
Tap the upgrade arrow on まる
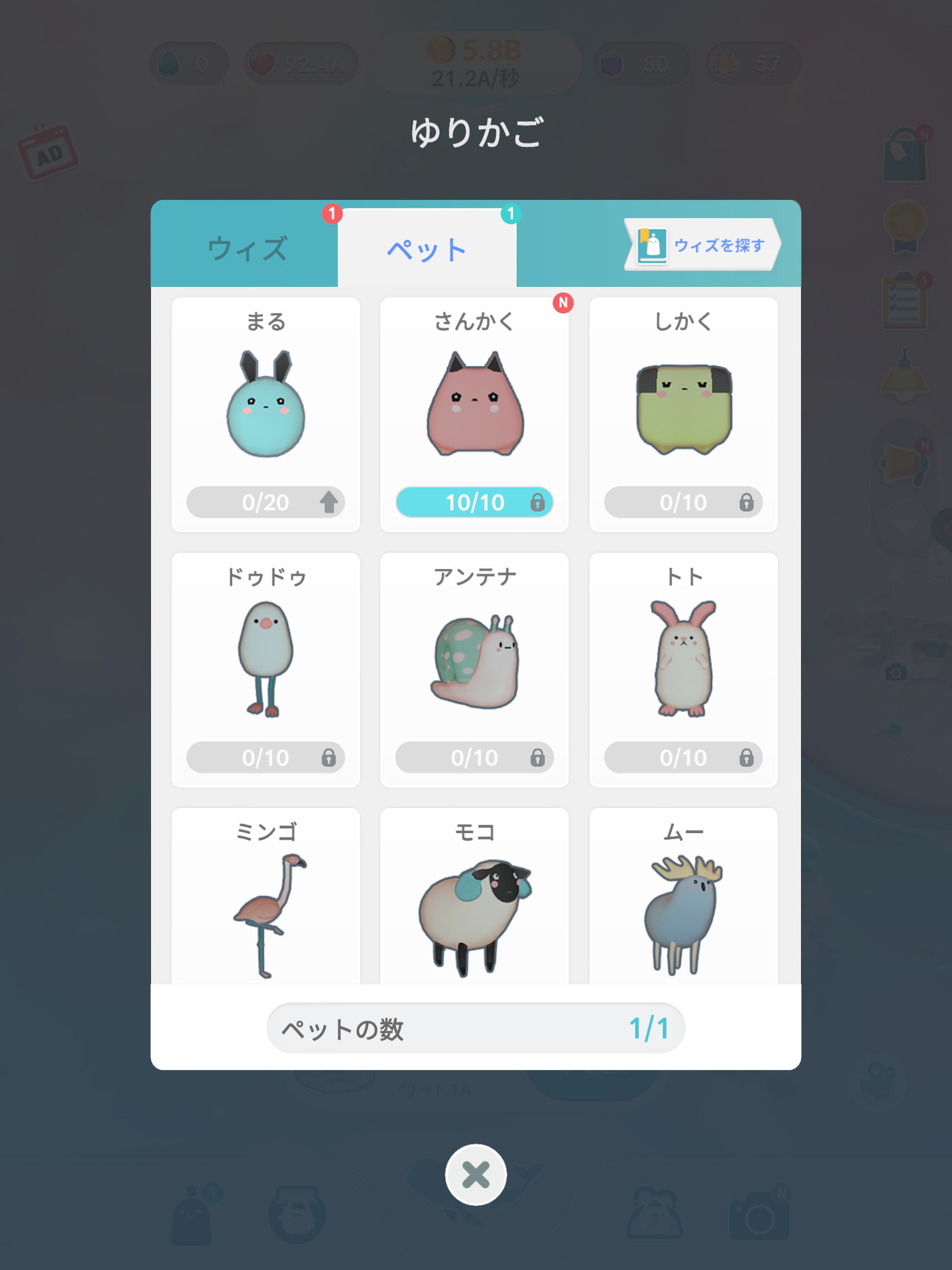coord(329,502)
